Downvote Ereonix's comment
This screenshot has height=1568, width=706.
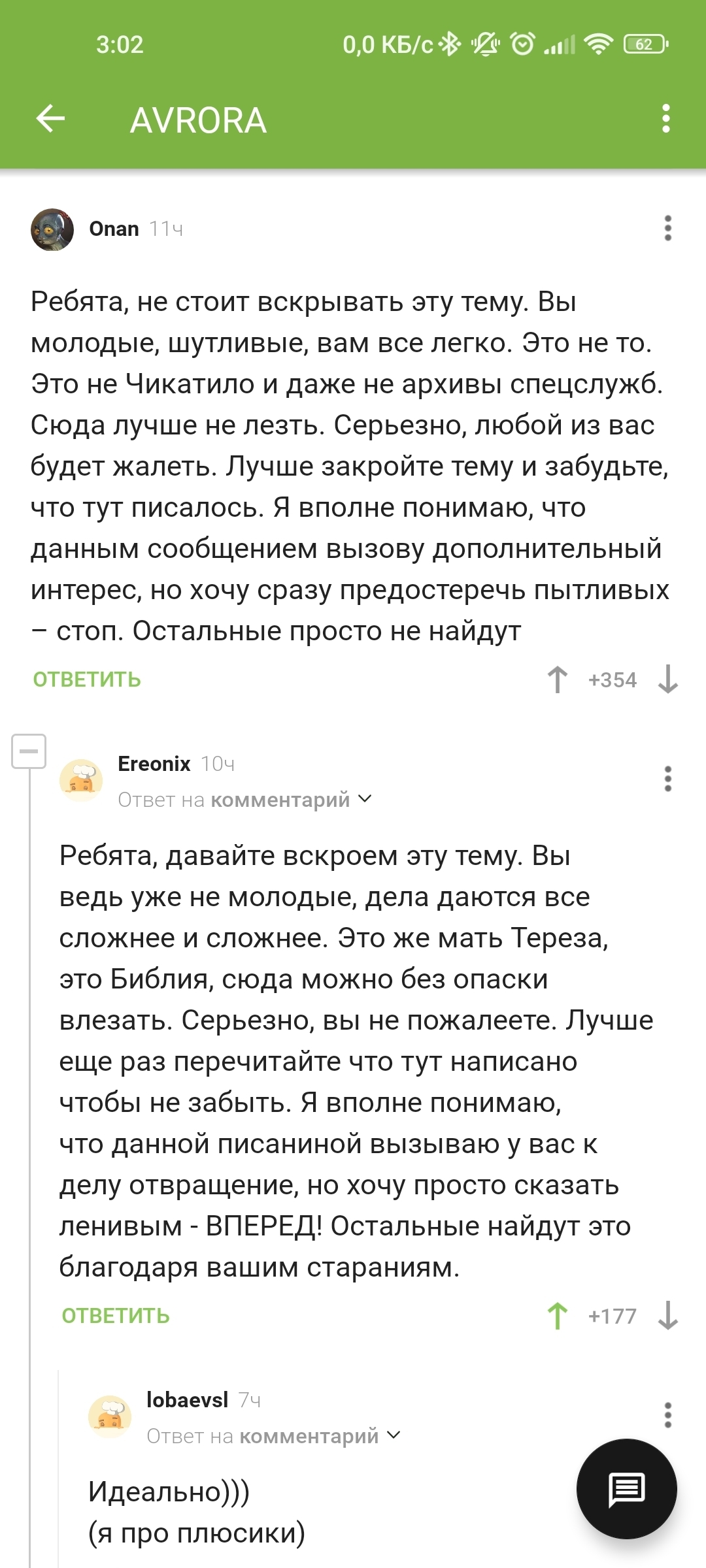[x=667, y=1316]
